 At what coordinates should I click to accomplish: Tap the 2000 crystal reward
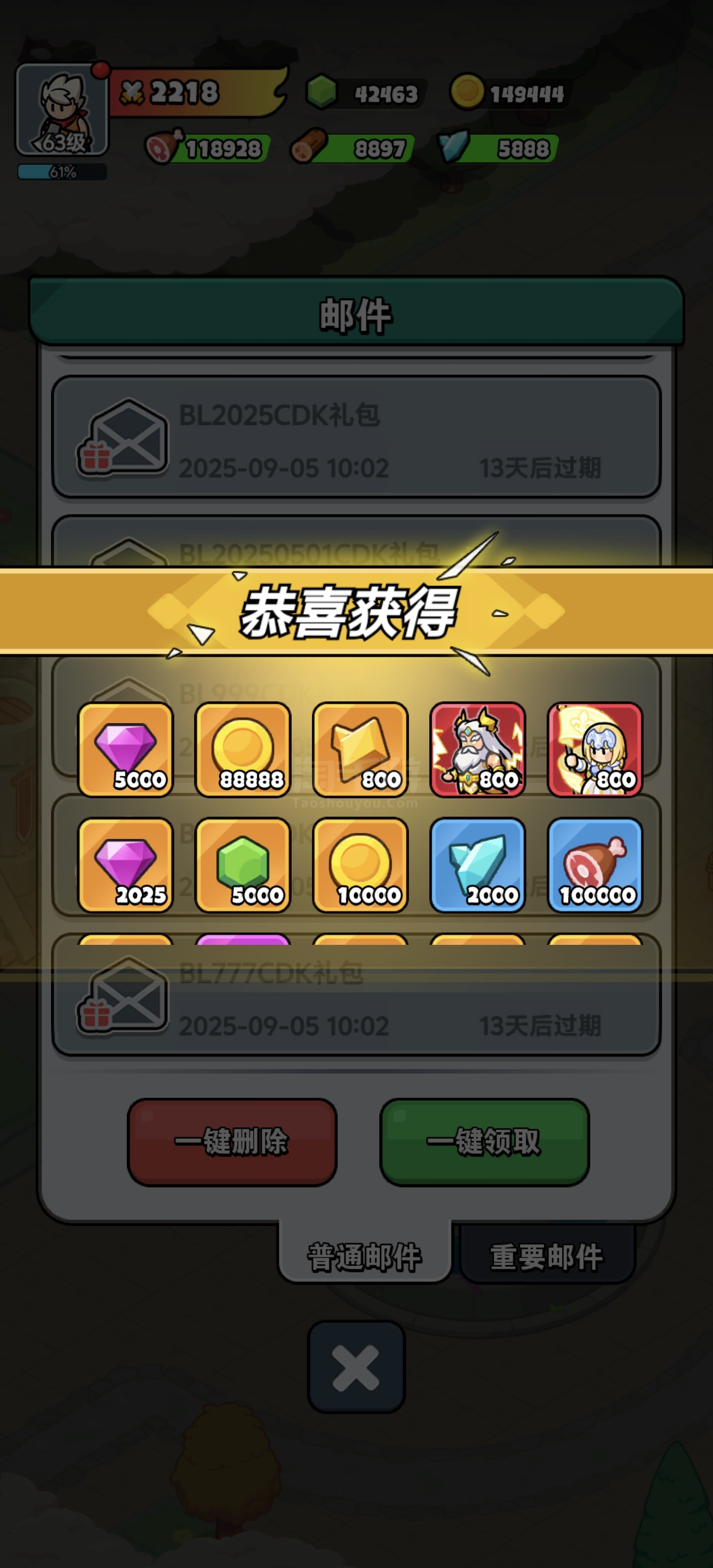pyautogui.click(x=477, y=865)
